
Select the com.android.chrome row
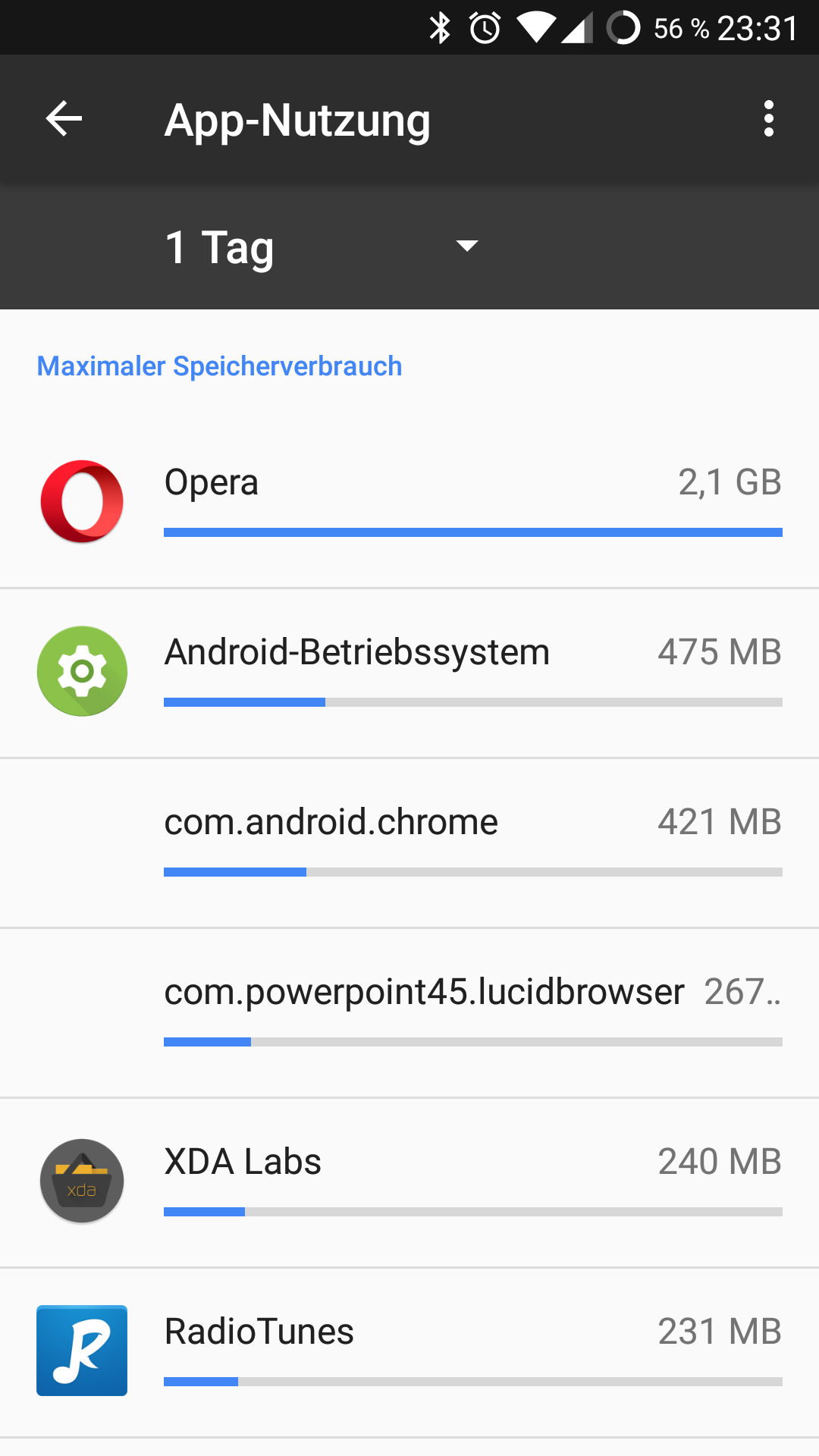coord(409,843)
